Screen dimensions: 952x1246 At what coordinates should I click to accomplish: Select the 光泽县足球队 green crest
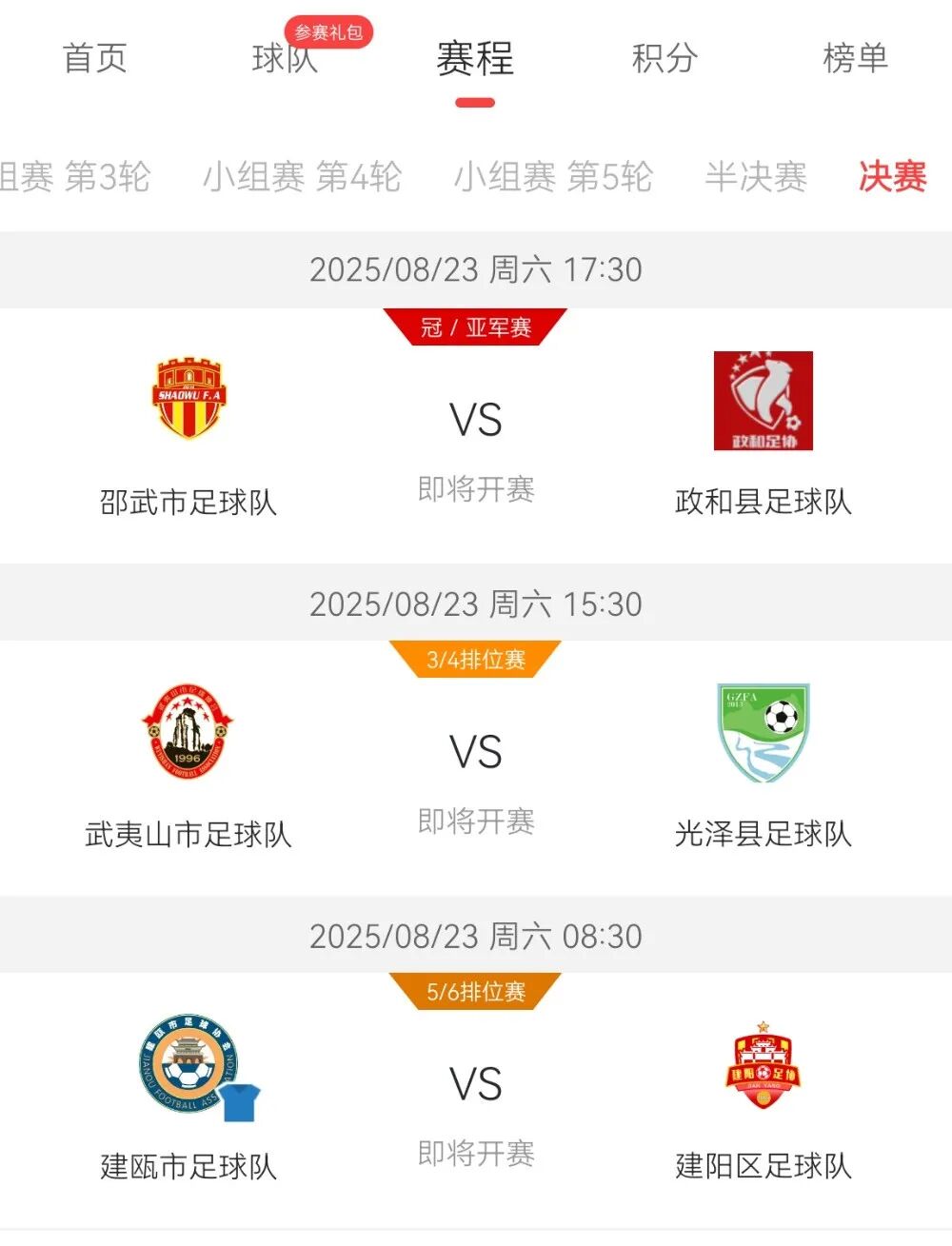[764, 733]
